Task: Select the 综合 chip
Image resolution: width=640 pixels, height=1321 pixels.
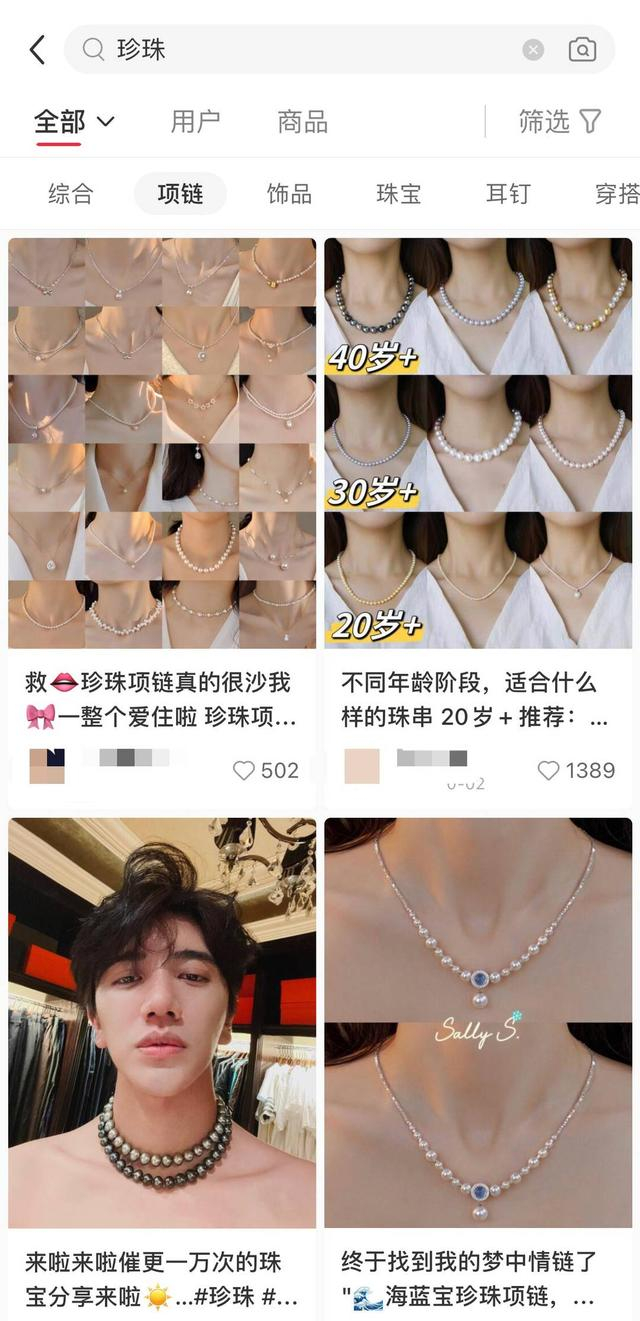Action: (x=70, y=194)
